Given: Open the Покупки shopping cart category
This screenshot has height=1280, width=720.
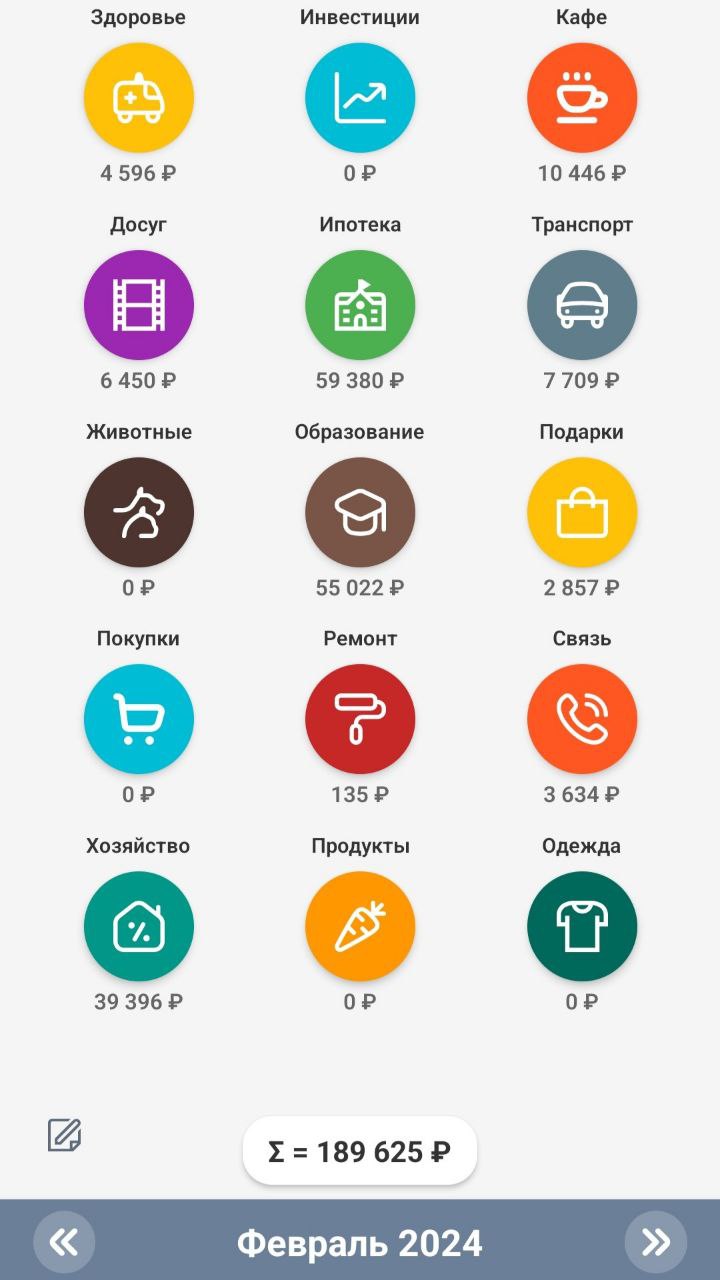Looking at the screenshot, I should [139, 719].
